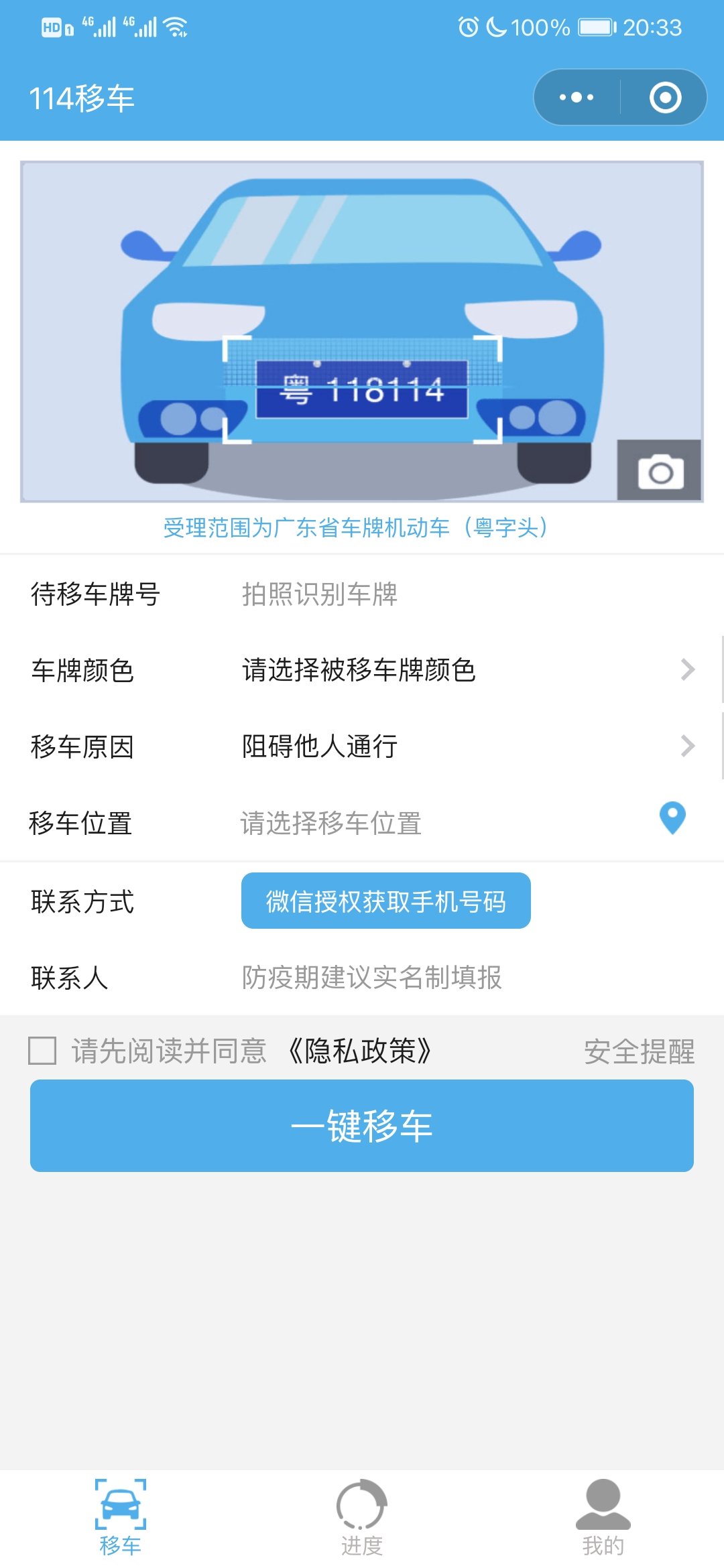Open the 《隐私政策》 link

click(x=360, y=1051)
